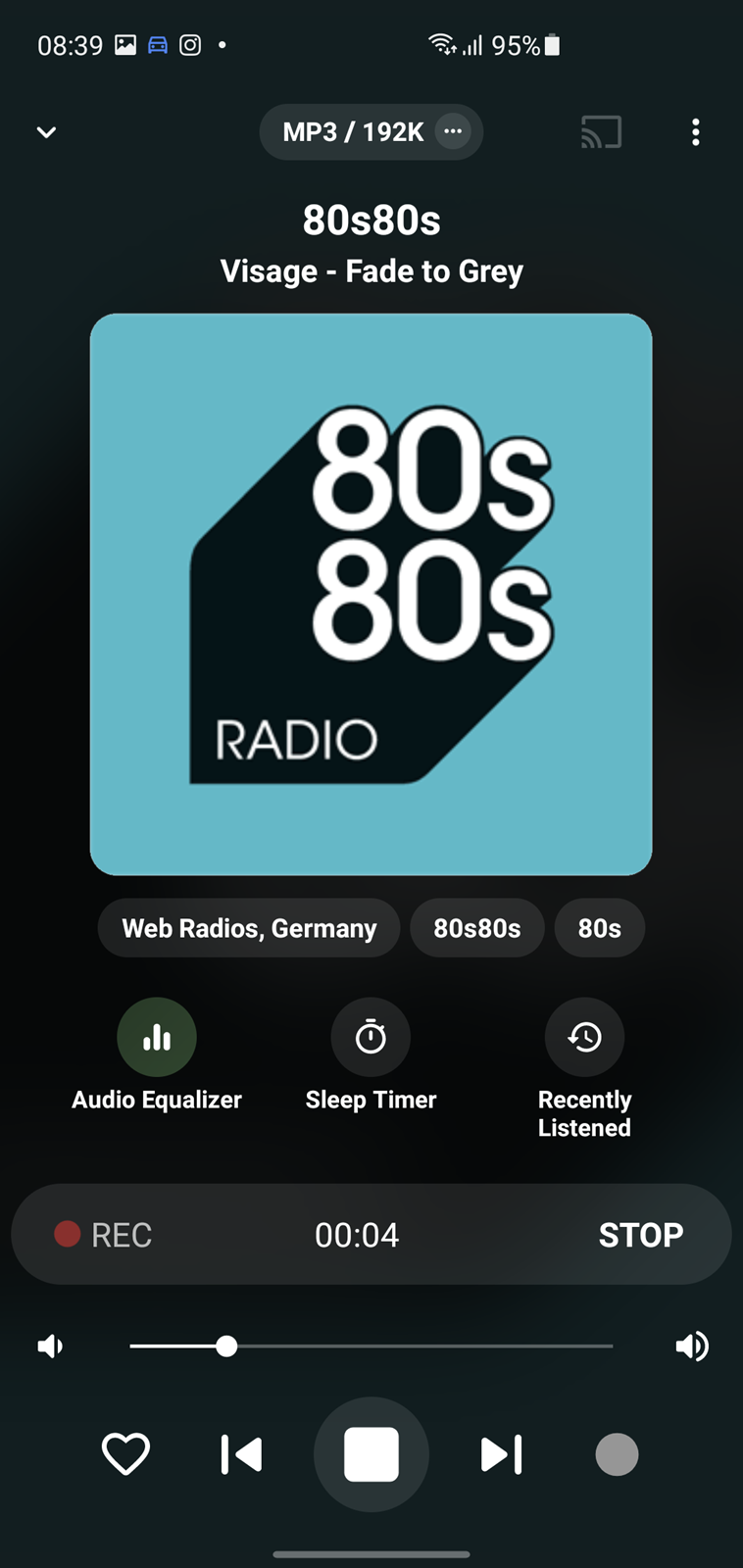Tap the grey record circle button

pos(617,1454)
